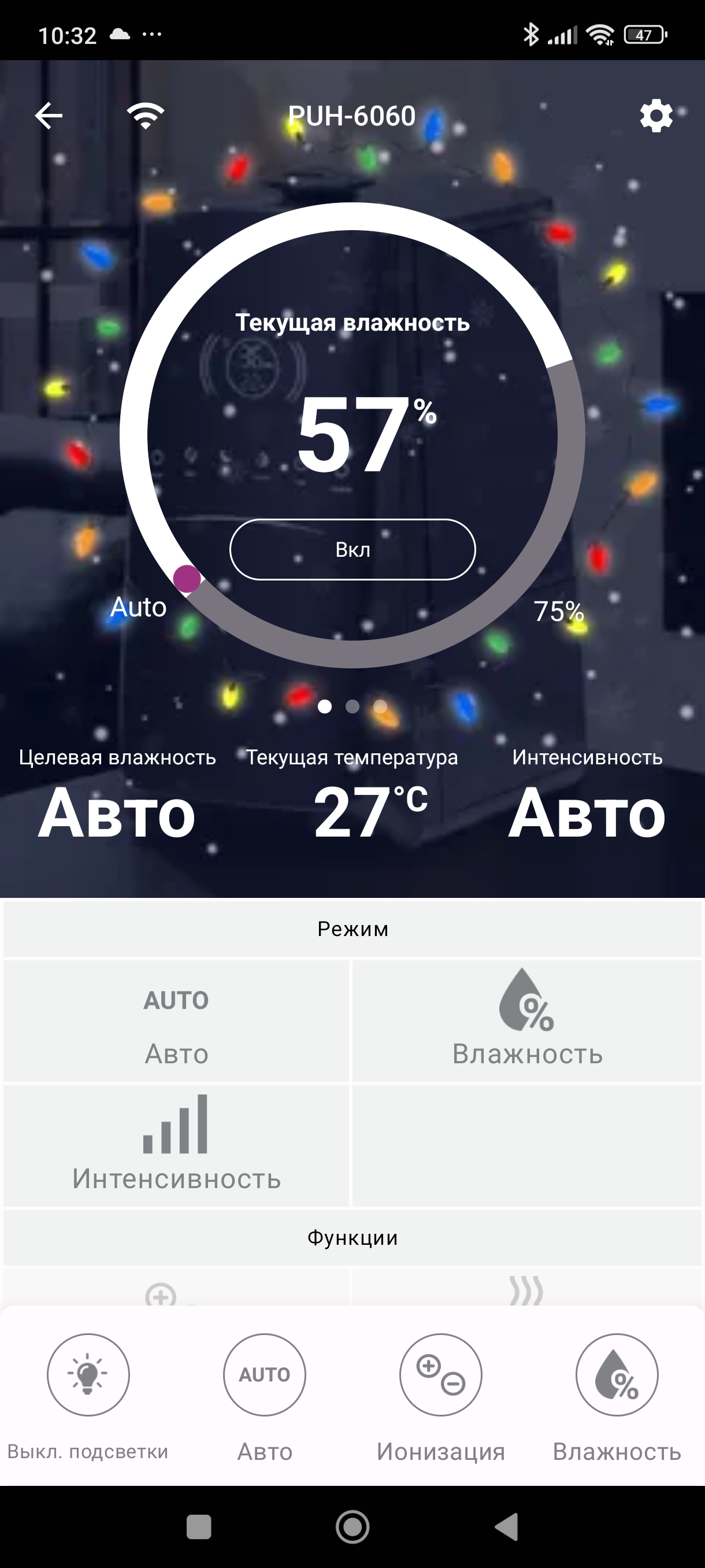Choose the Интенсивность mode tile
705x1568 pixels.
click(x=176, y=1145)
